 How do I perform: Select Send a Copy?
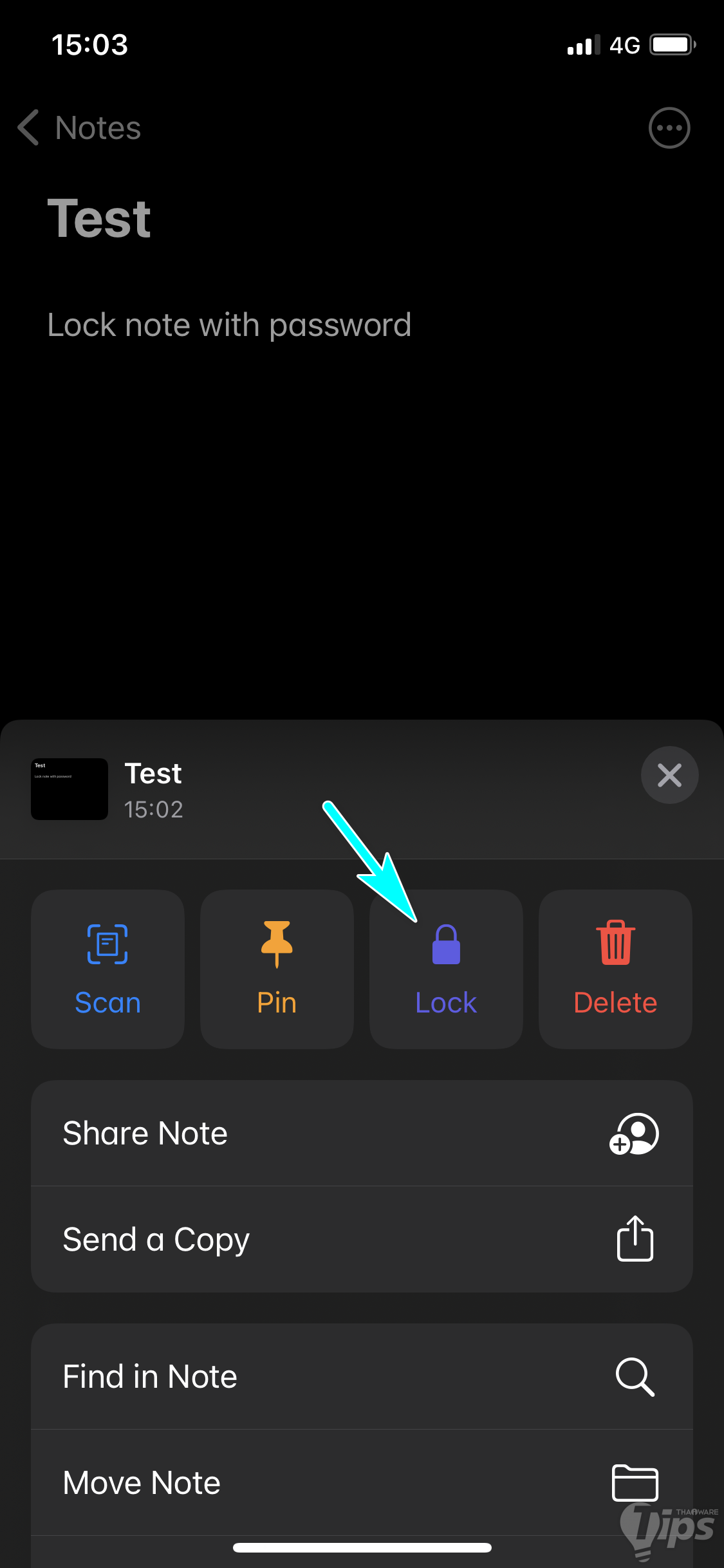click(x=362, y=1239)
